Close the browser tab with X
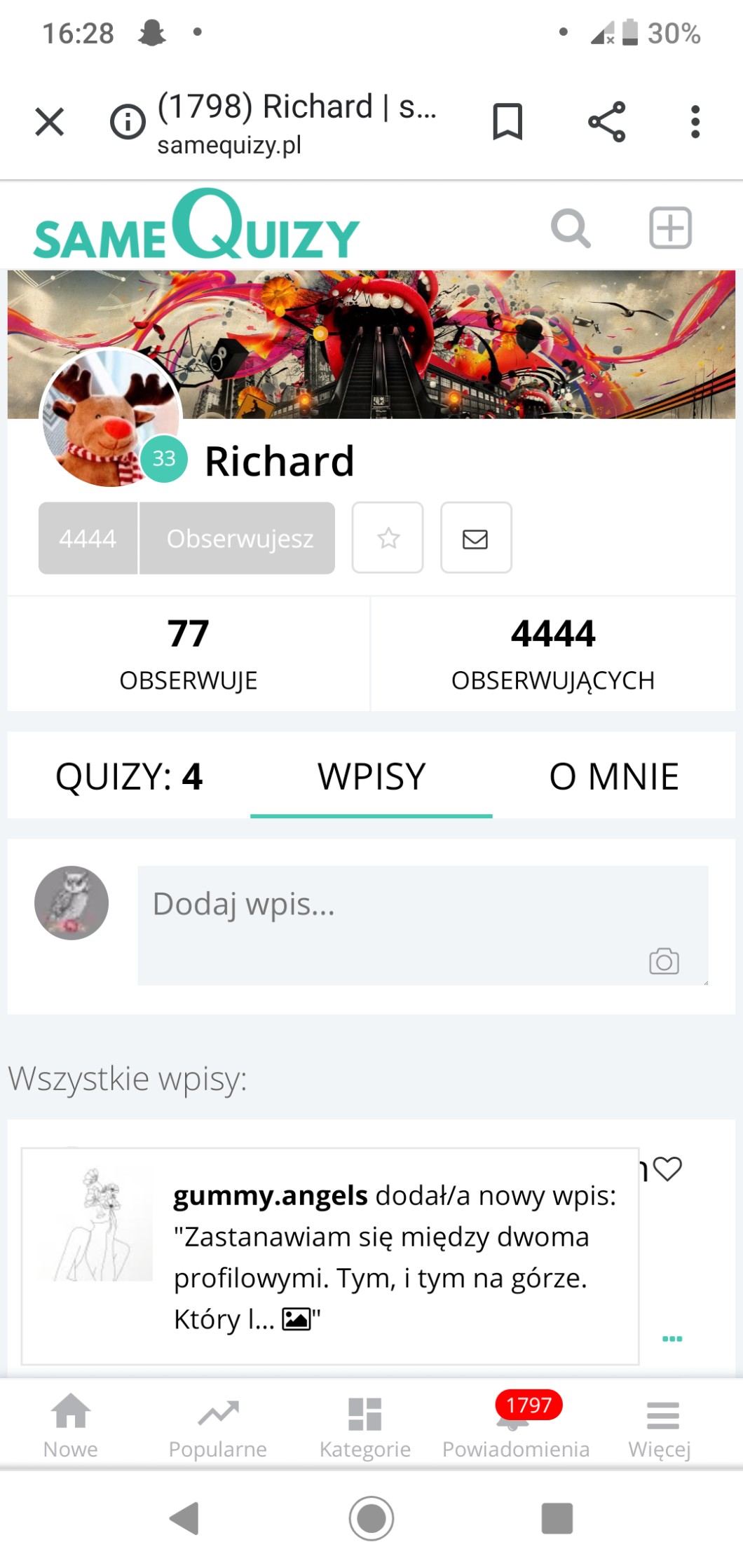 [50, 122]
